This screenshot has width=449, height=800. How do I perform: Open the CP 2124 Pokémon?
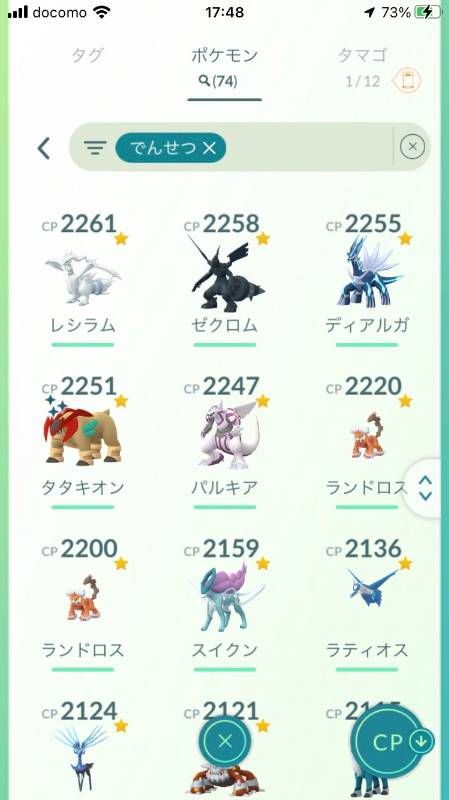tap(83, 749)
